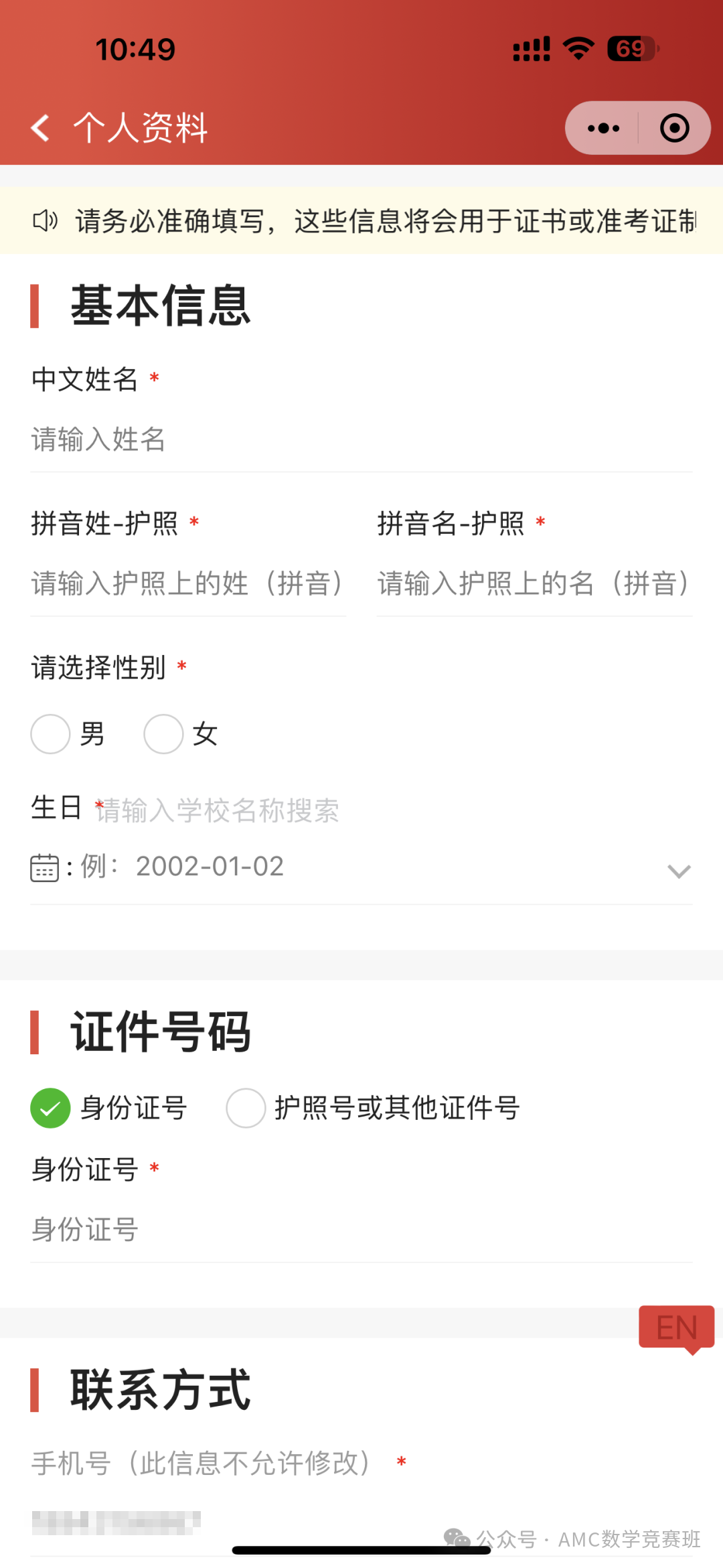Go back from 个人资料 page
The height and width of the screenshot is (1568, 723).
click(40, 128)
